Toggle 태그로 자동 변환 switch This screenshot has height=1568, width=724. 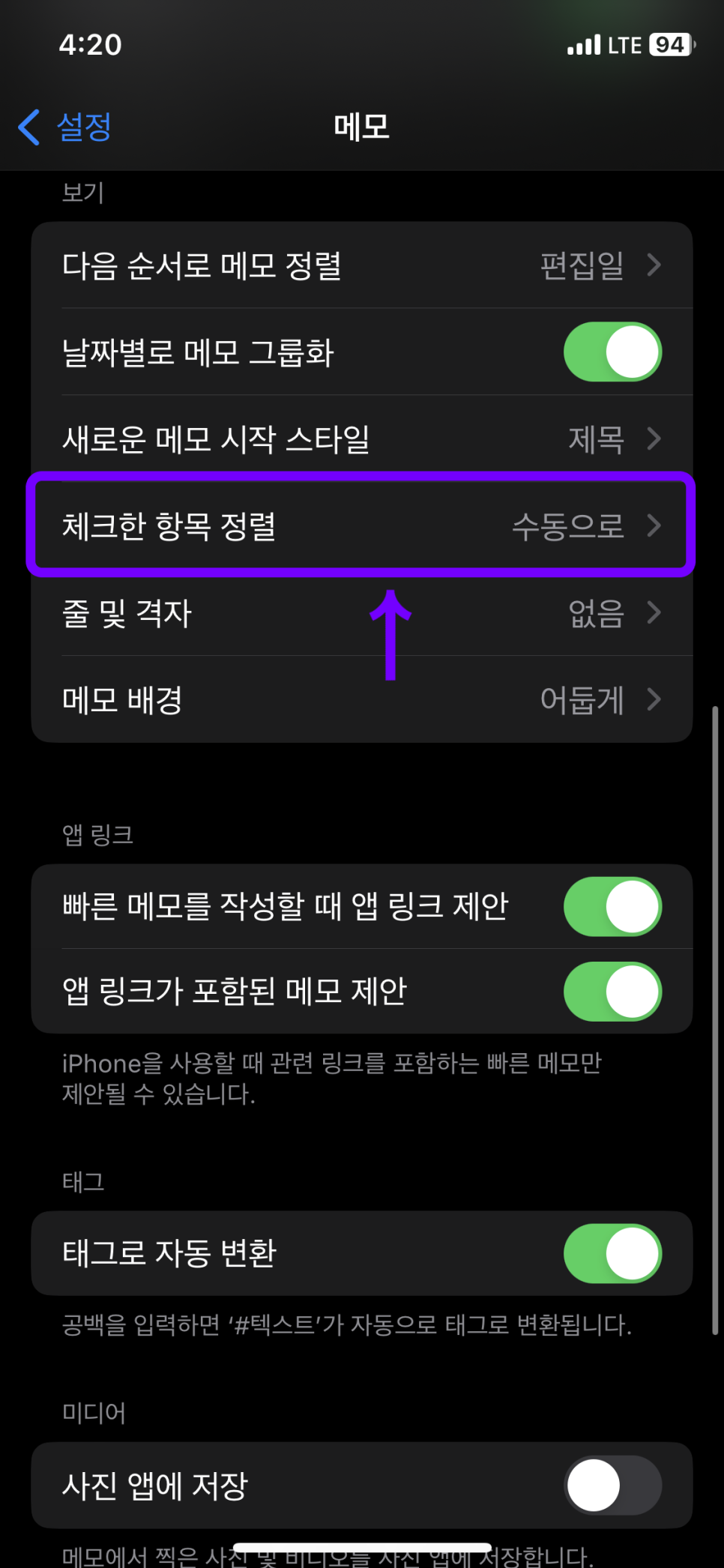click(612, 1253)
